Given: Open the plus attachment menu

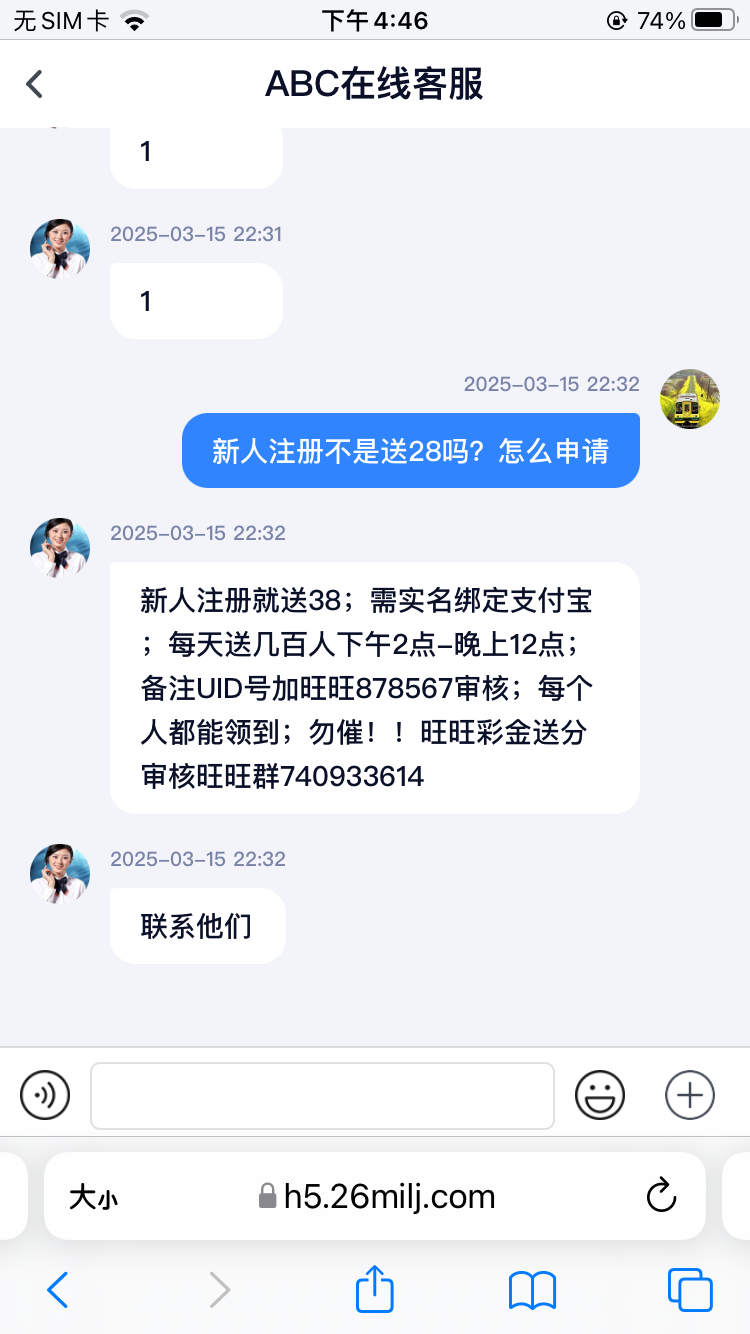Looking at the screenshot, I should (x=690, y=1094).
